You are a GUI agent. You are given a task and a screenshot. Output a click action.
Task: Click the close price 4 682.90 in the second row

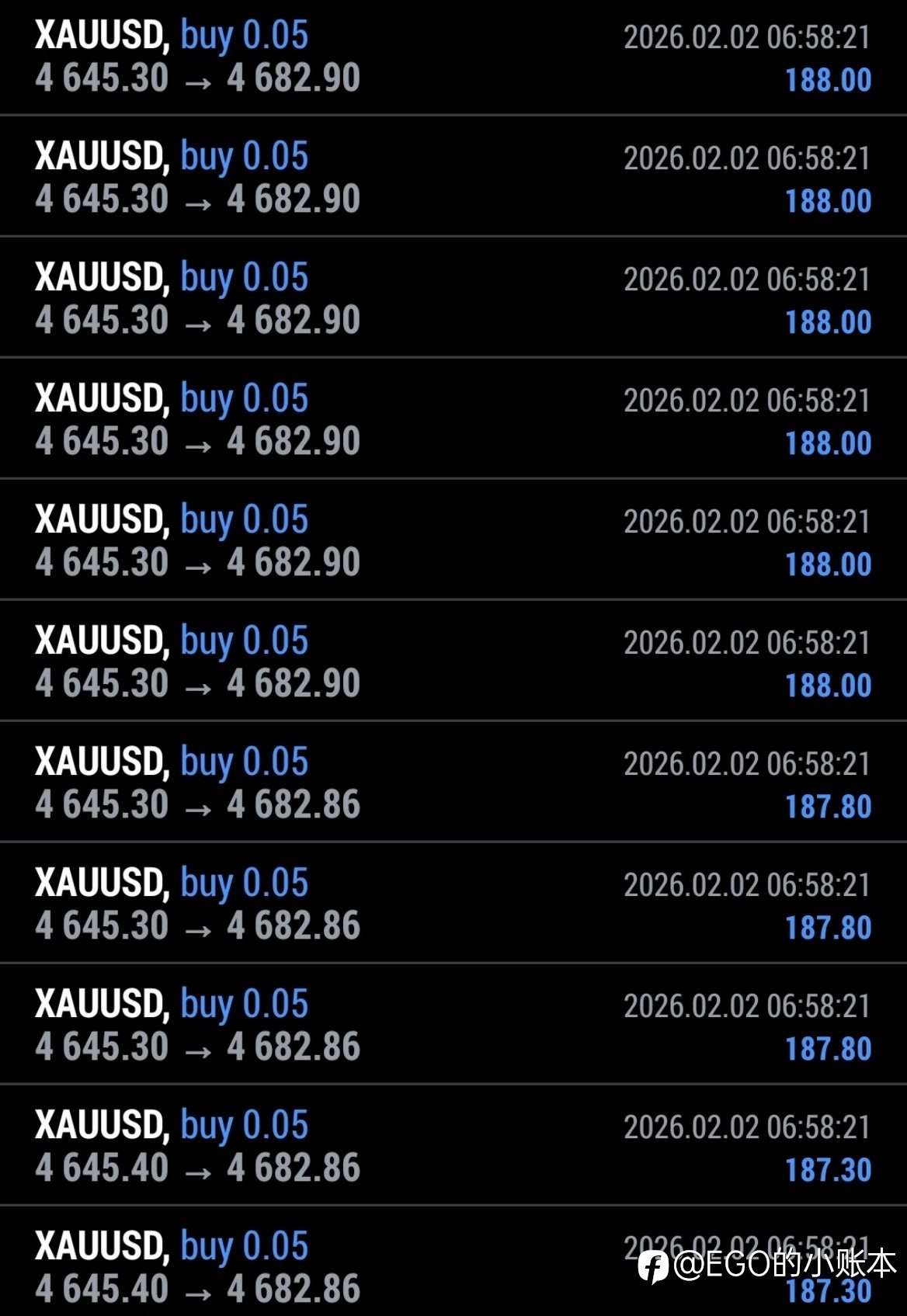pos(294,199)
